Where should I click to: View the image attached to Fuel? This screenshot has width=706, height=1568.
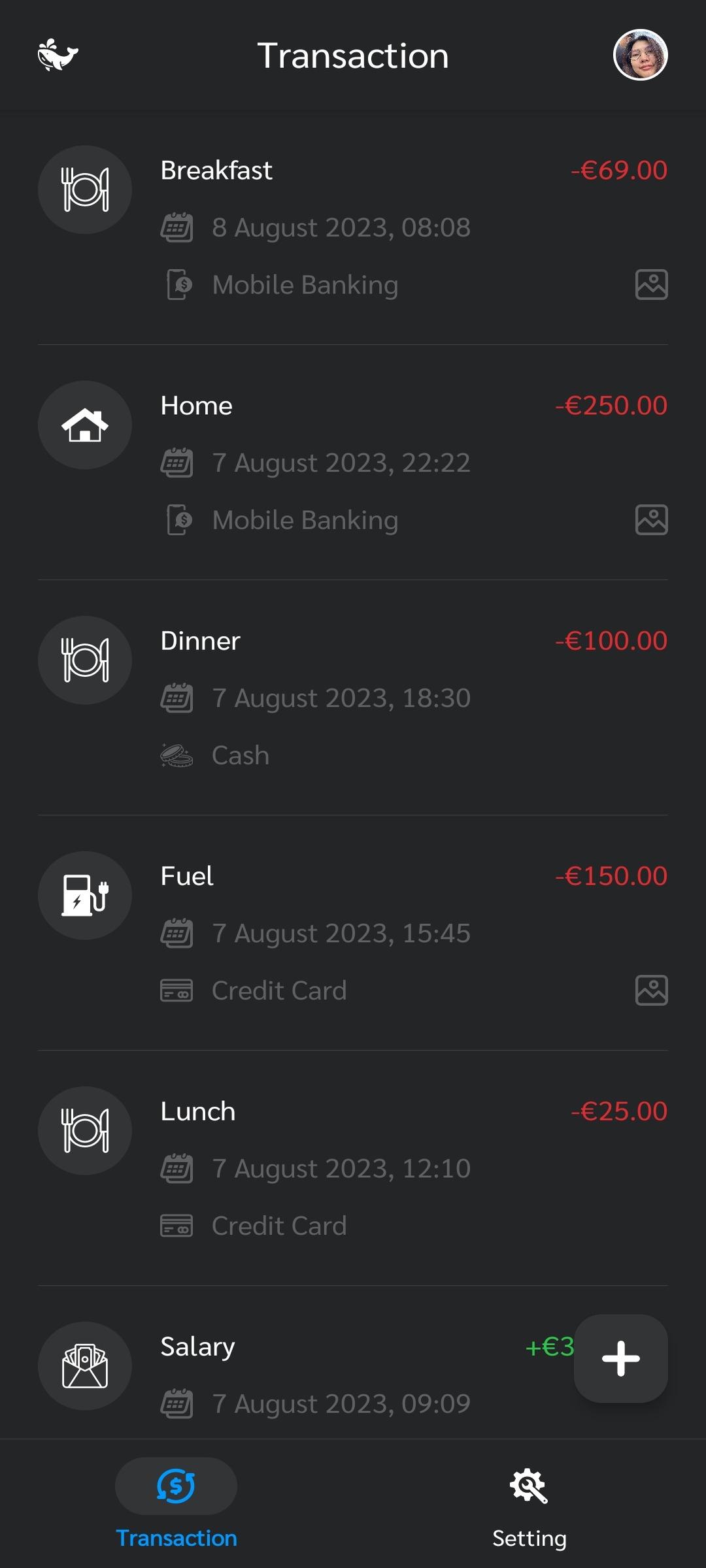[651, 990]
